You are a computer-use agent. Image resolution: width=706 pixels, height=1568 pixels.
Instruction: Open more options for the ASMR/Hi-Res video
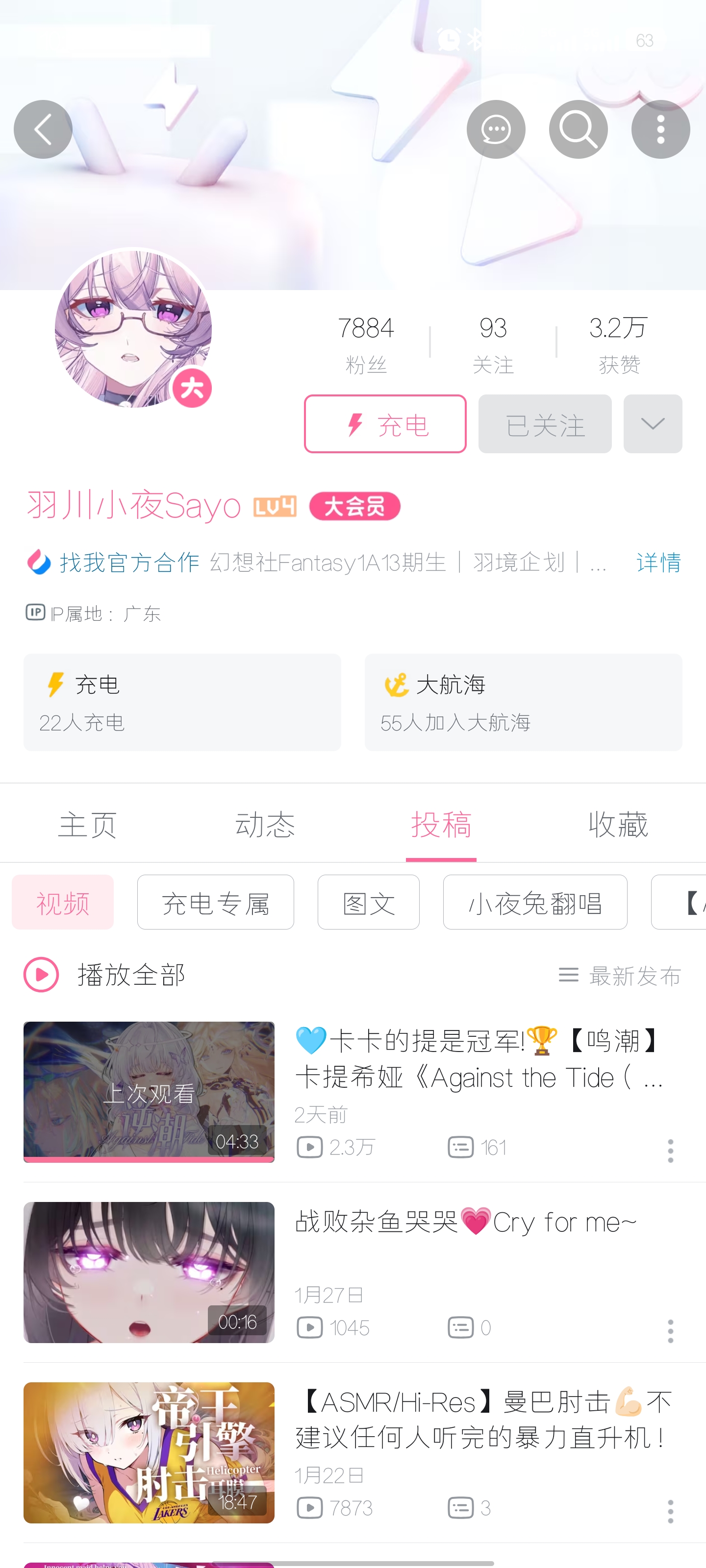click(670, 1511)
